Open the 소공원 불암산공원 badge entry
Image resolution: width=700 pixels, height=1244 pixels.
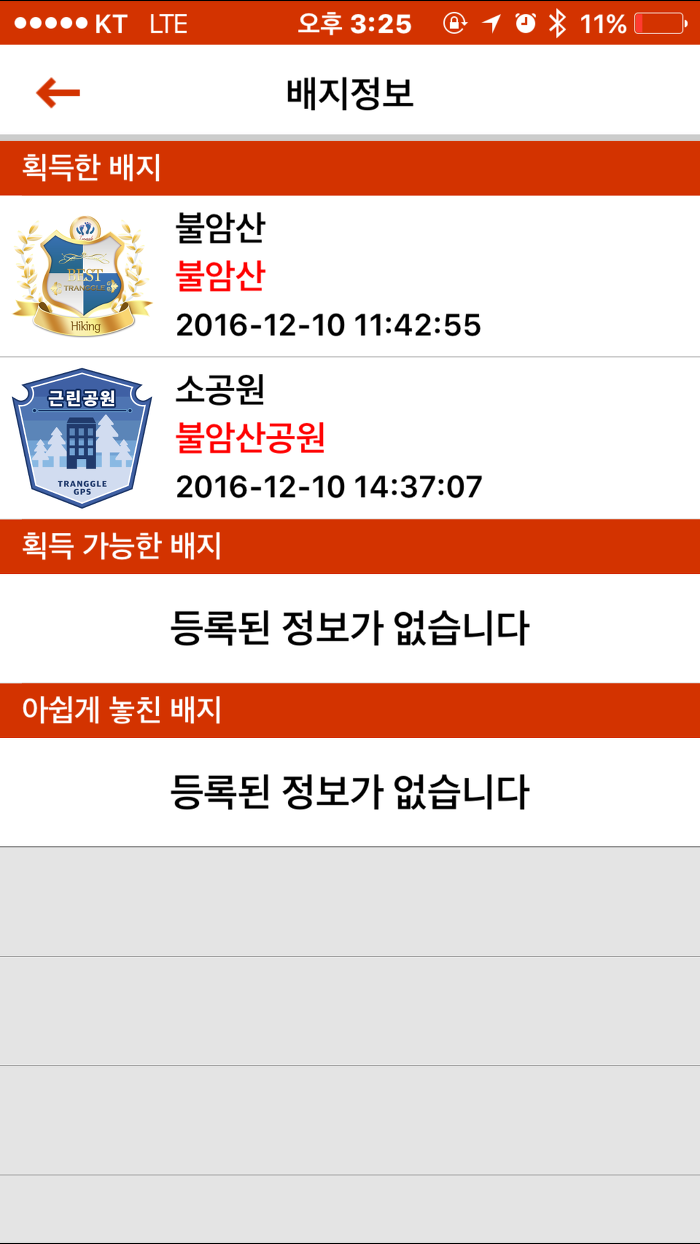350,438
